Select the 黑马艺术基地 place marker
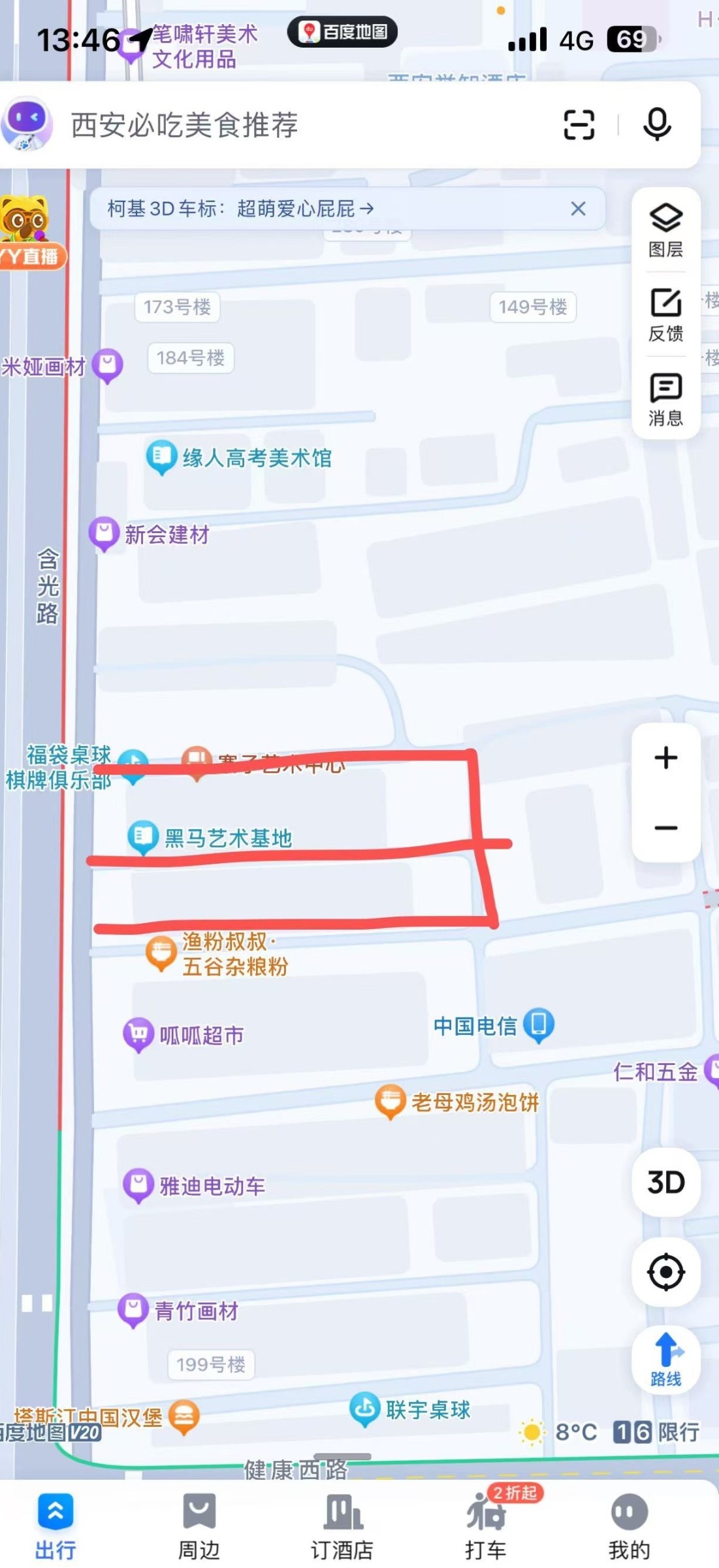The width and height of the screenshot is (719, 1568). [x=143, y=836]
